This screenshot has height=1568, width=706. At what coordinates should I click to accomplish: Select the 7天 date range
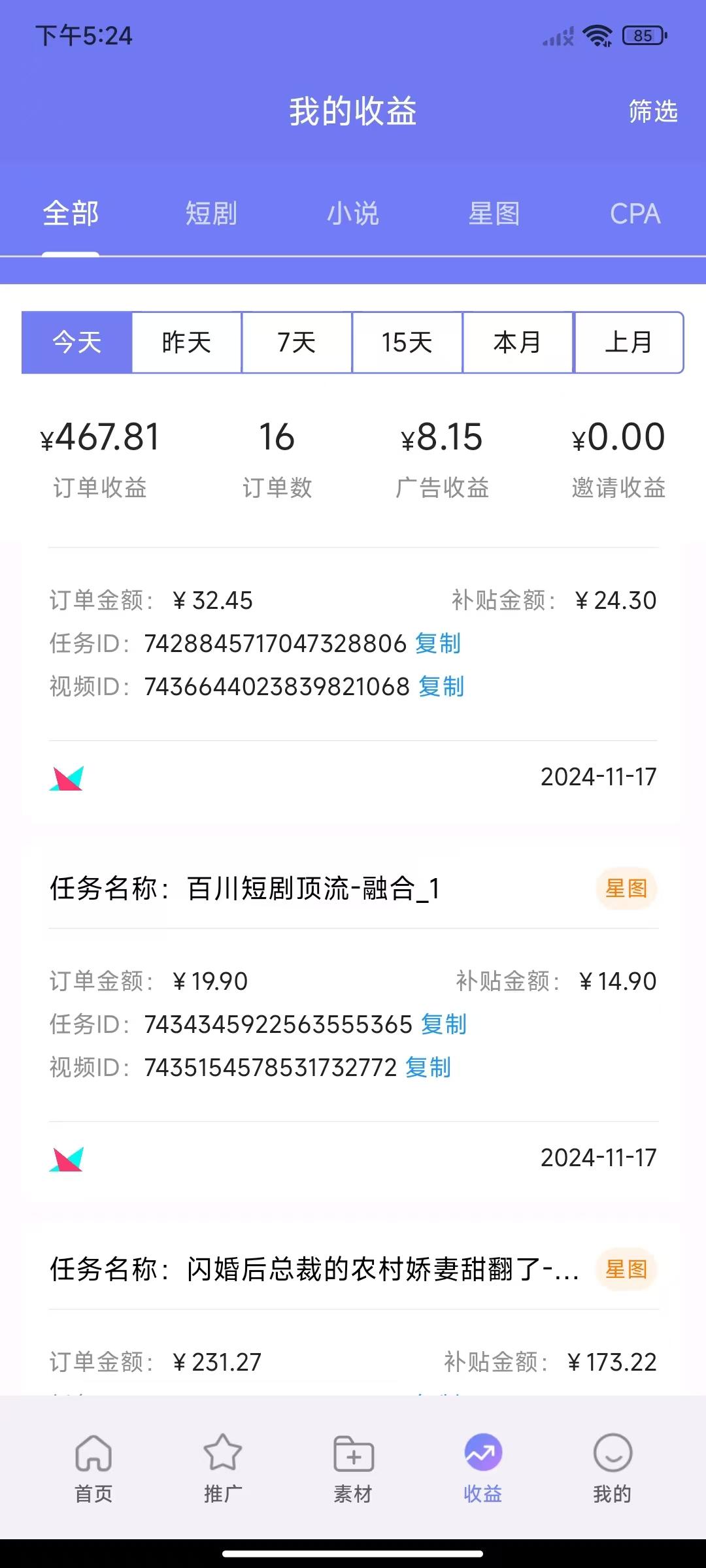coord(297,342)
